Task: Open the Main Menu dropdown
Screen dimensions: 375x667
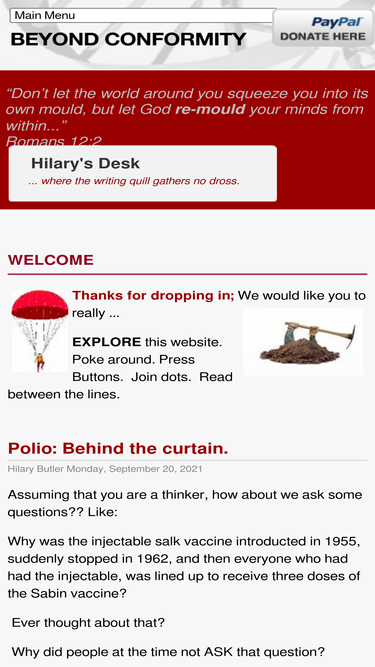Action: 143,16
